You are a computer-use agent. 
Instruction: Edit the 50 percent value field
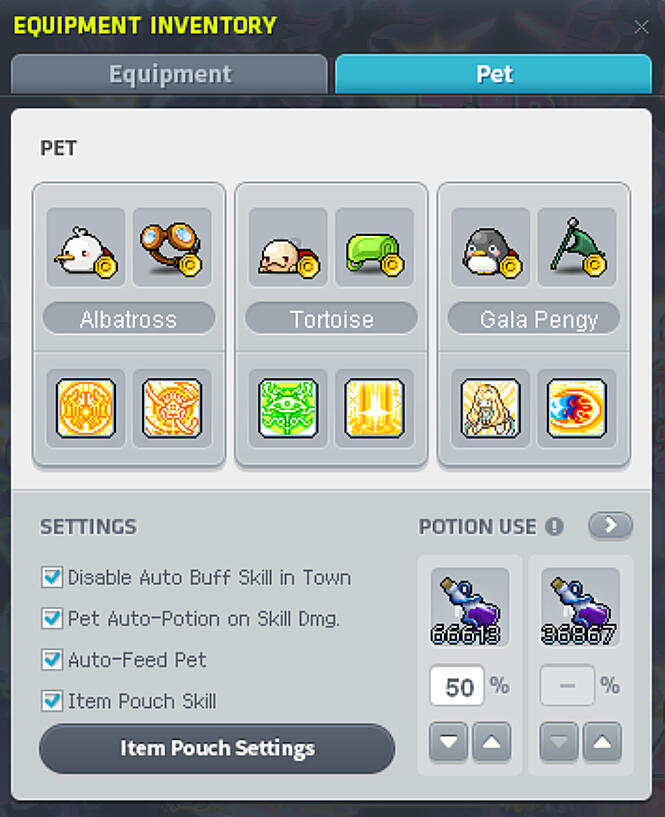pyautogui.click(x=458, y=687)
